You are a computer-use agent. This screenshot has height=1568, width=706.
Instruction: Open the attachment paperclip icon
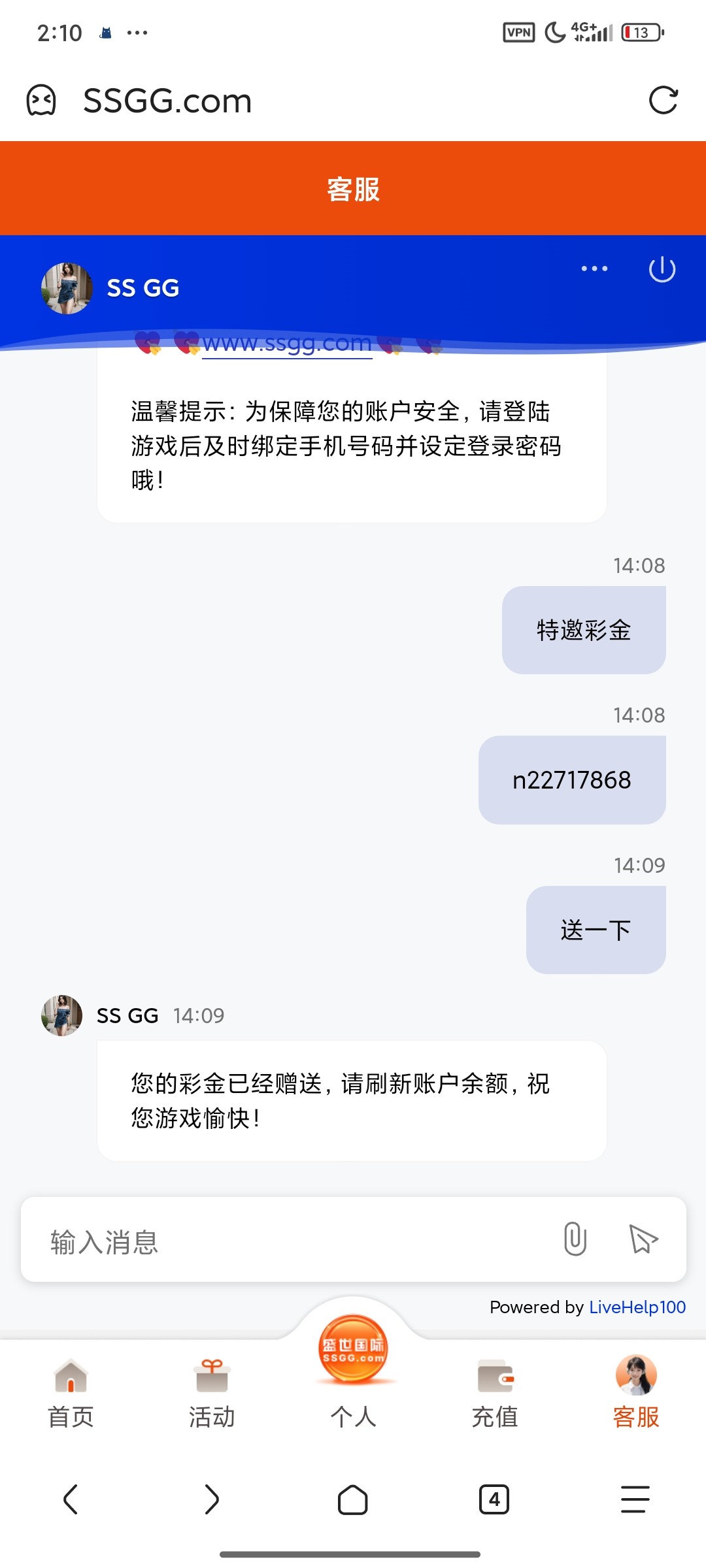(575, 1237)
